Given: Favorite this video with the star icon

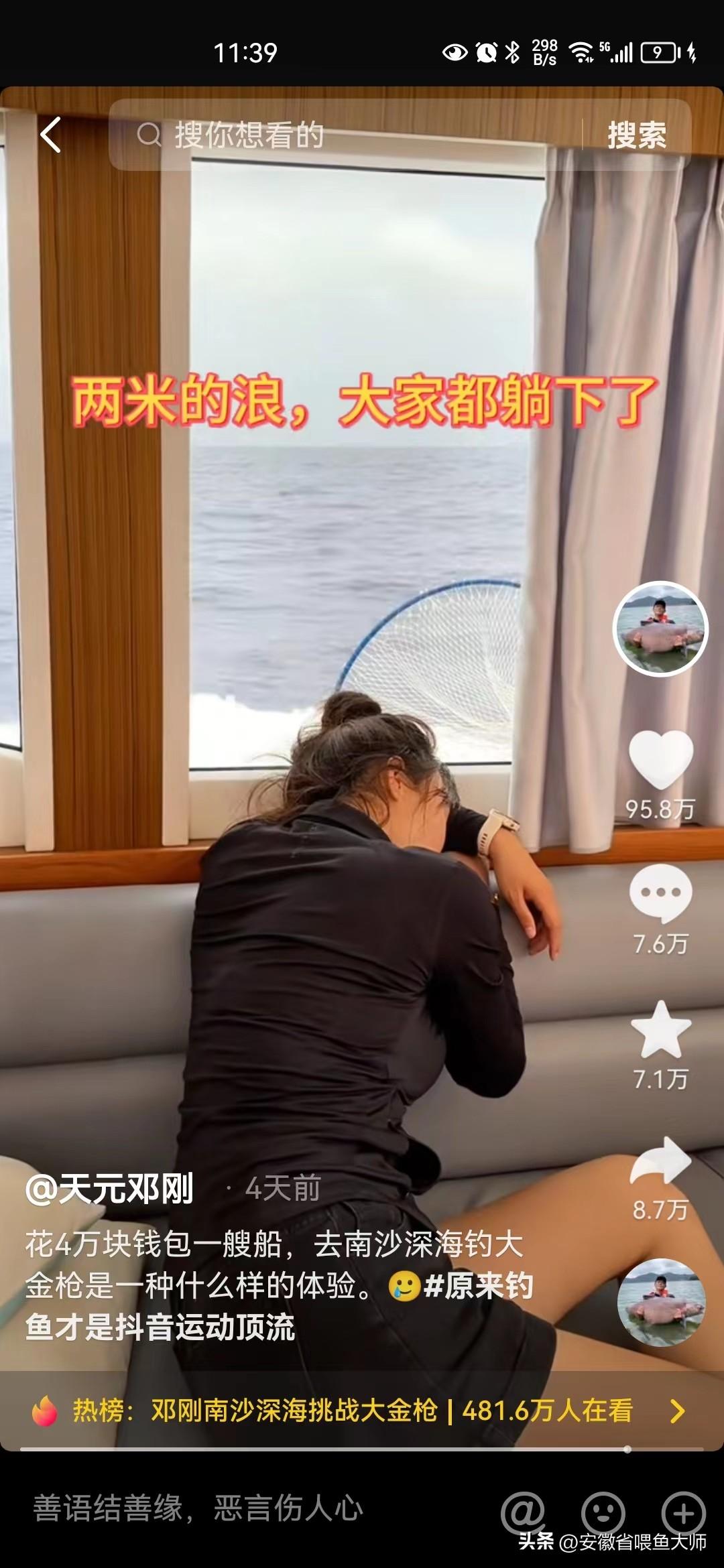Looking at the screenshot, I should [660, 1030].
